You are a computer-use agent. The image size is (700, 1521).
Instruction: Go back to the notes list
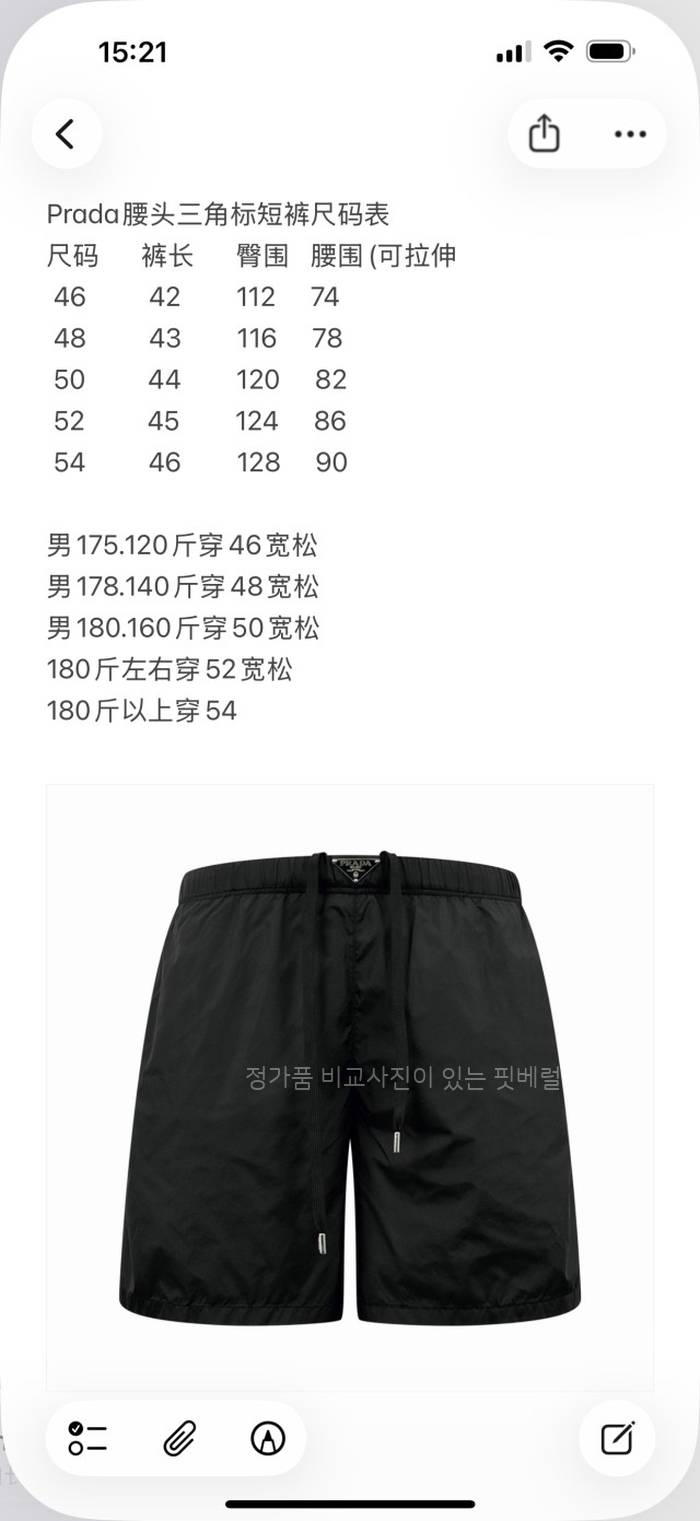[66, 134]
